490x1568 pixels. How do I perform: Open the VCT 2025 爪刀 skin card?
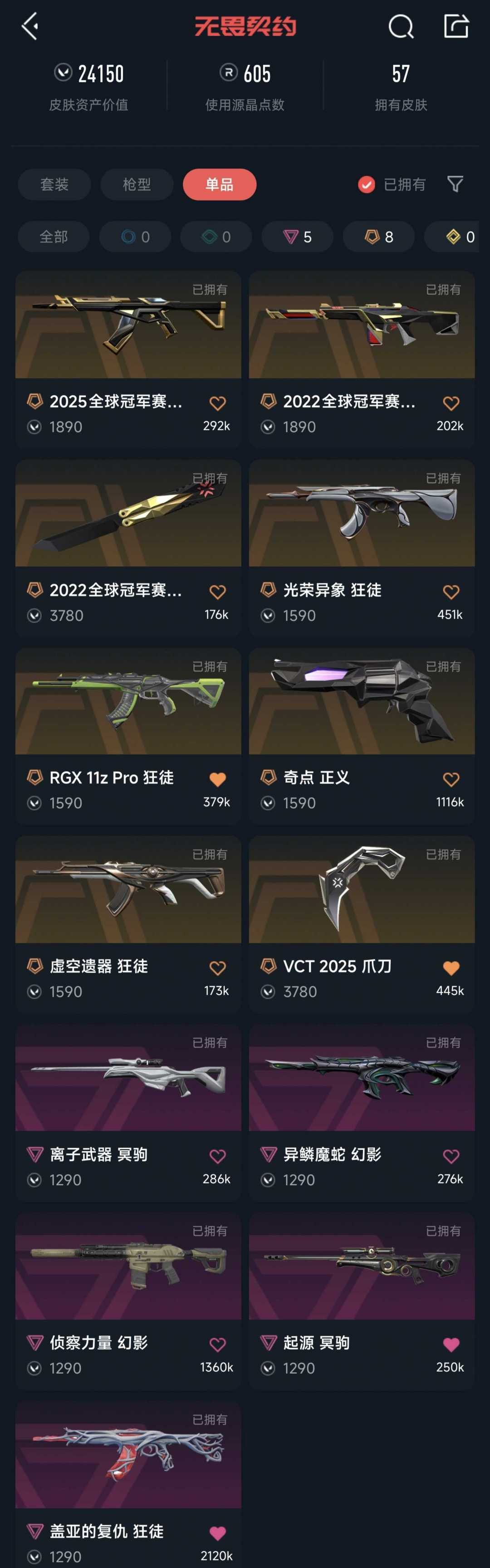(362, 924)
